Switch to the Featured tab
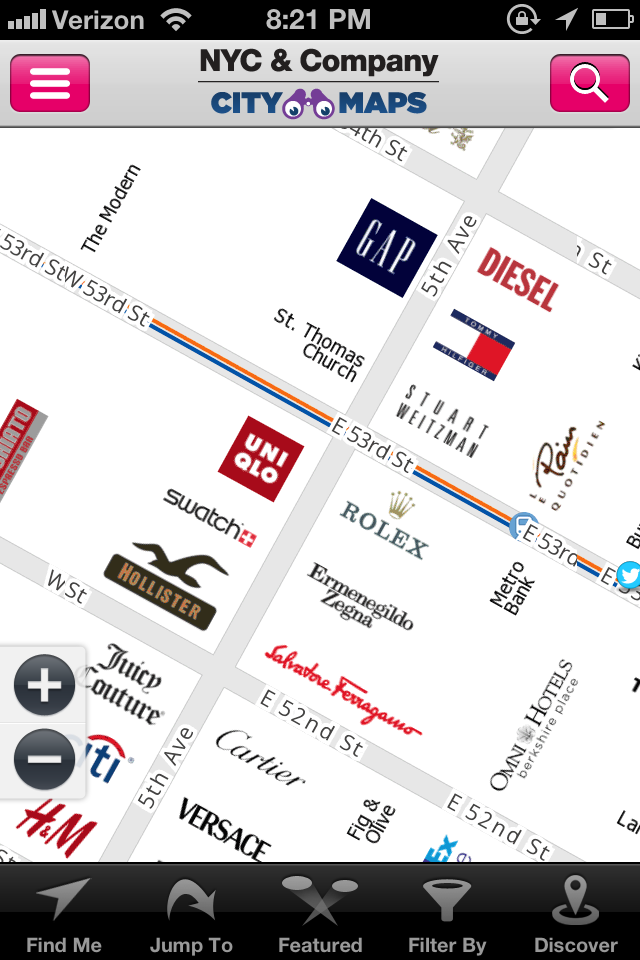This screenshot has height=960, width=640. (x=320, y=912)
